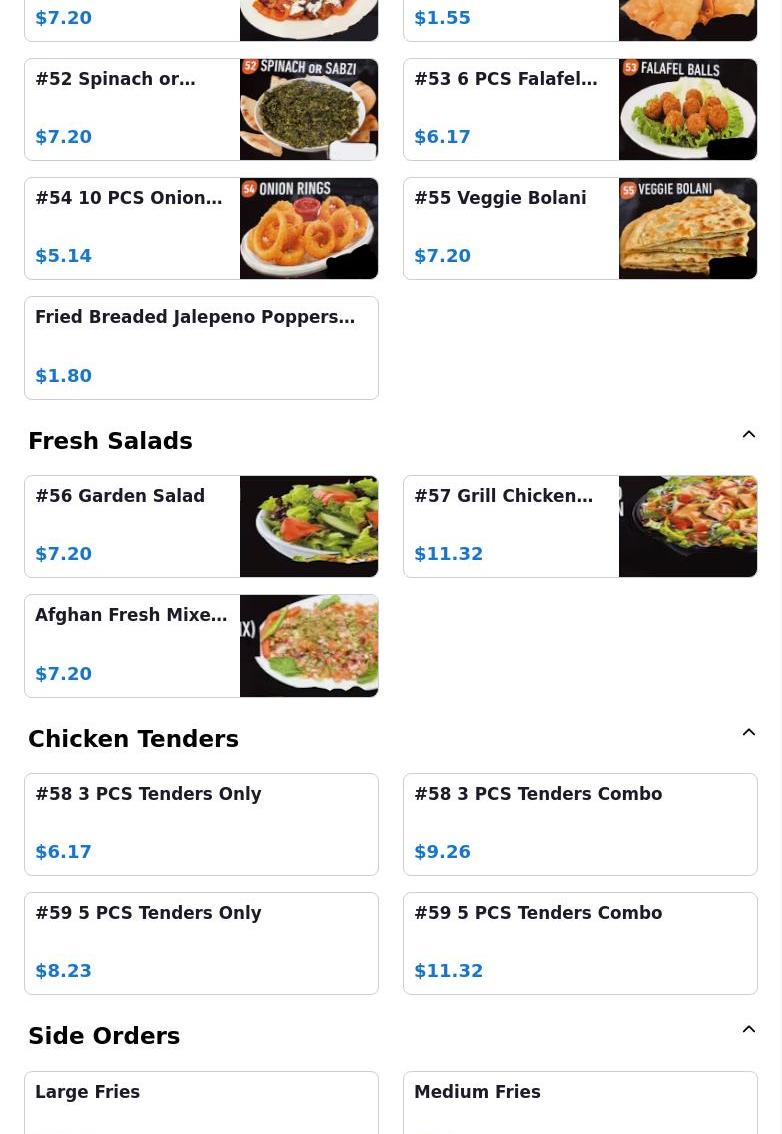
Task: Choose Large Fries side order
Action: 201,1103
